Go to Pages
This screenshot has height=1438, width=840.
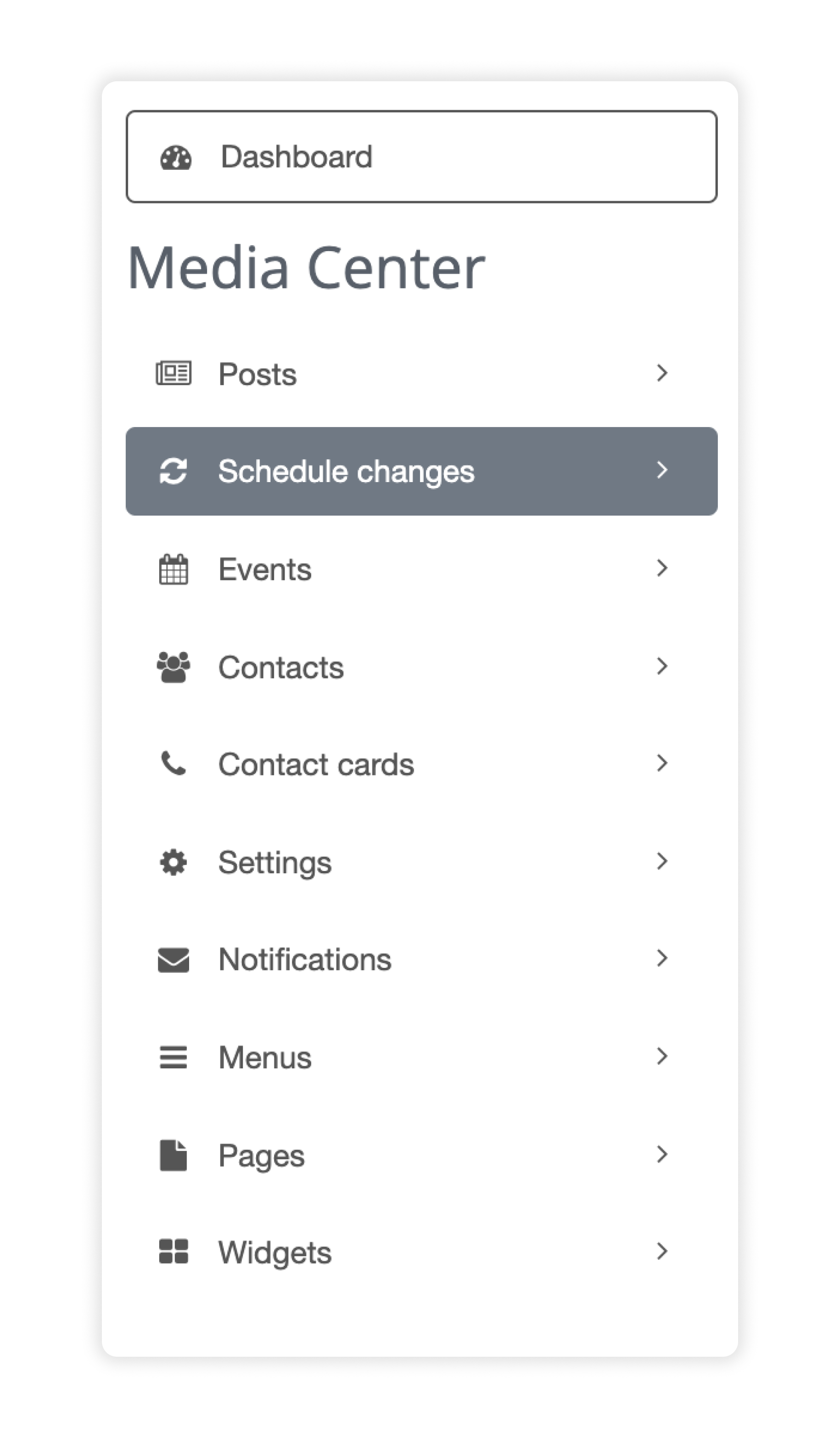coord(421,1155)
